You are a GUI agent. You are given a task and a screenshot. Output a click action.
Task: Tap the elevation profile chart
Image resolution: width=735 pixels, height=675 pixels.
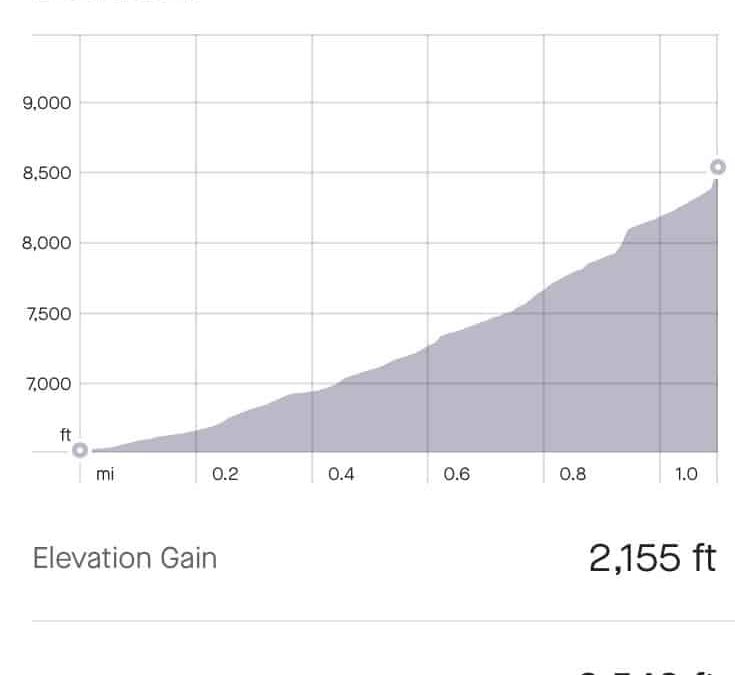click(398, 260)
